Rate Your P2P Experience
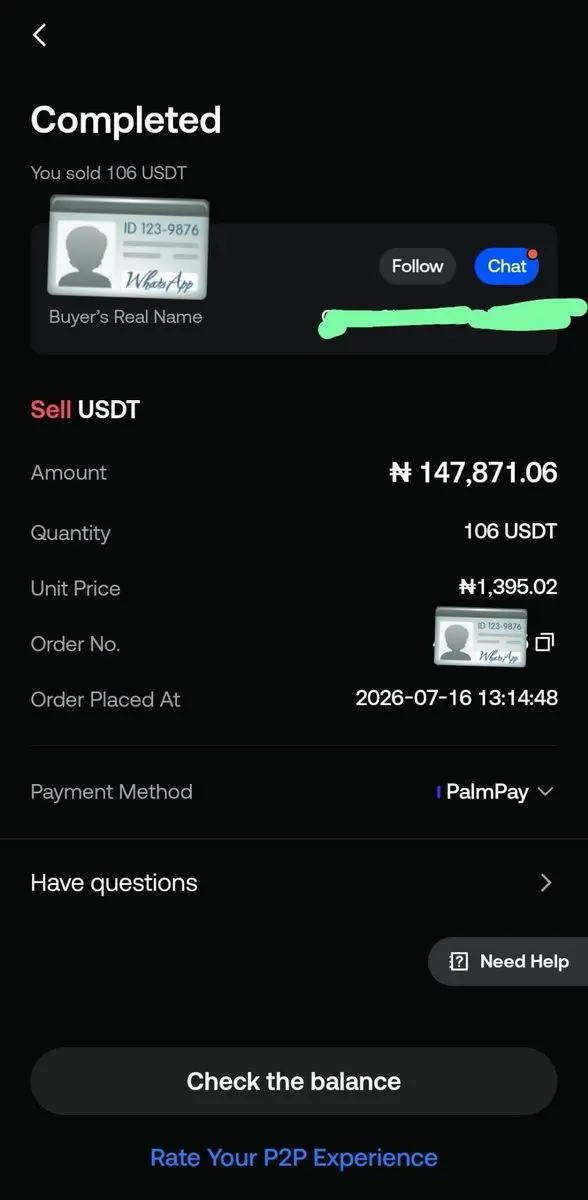Screen dimensions: 588x1200 tap(294, 1158)
